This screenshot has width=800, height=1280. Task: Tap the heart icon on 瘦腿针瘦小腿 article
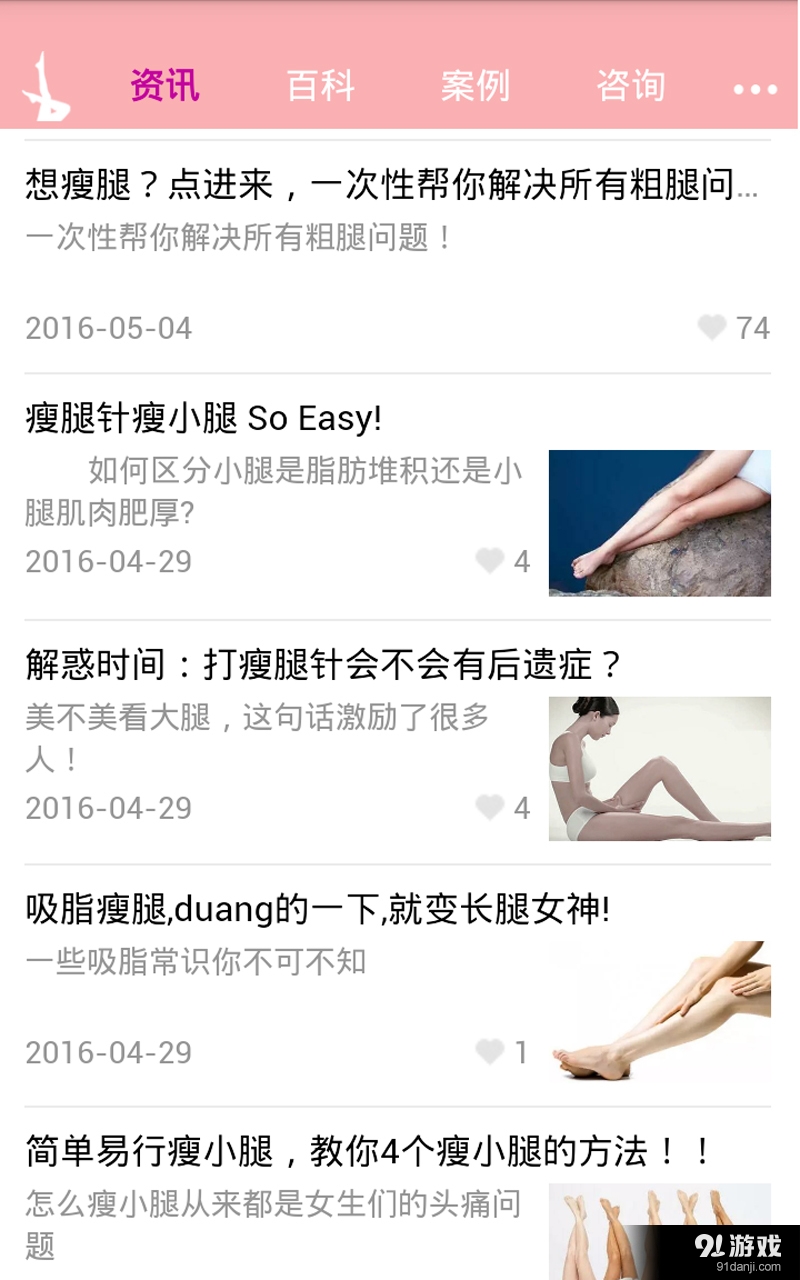point(489,562)
